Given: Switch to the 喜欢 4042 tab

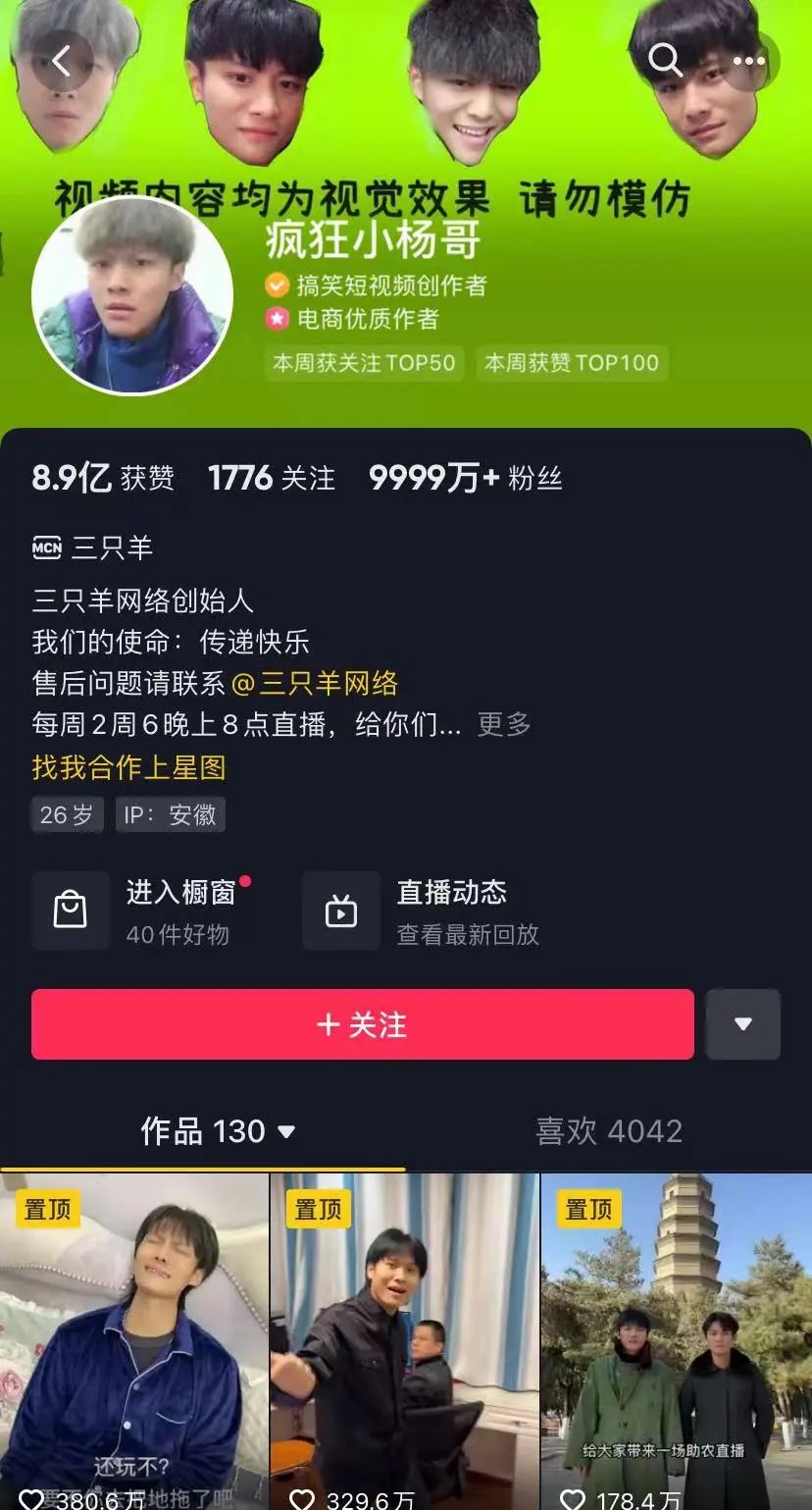Looking at the screenshot, I should tap(609, 1131).
